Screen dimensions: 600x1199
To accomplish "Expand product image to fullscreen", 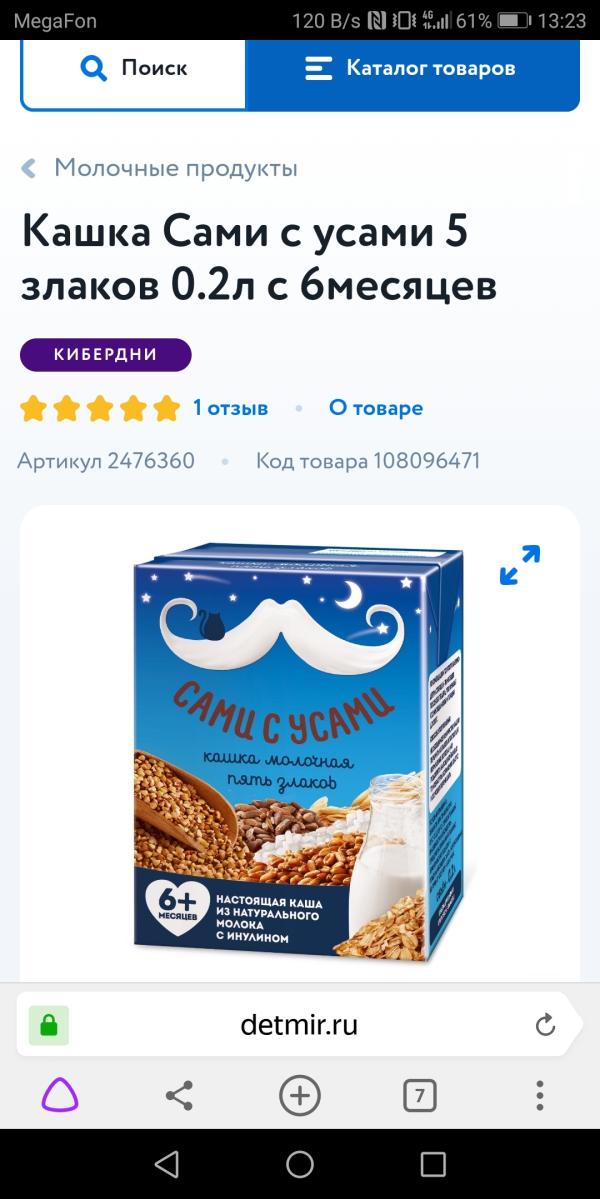I will click(520, 565).
